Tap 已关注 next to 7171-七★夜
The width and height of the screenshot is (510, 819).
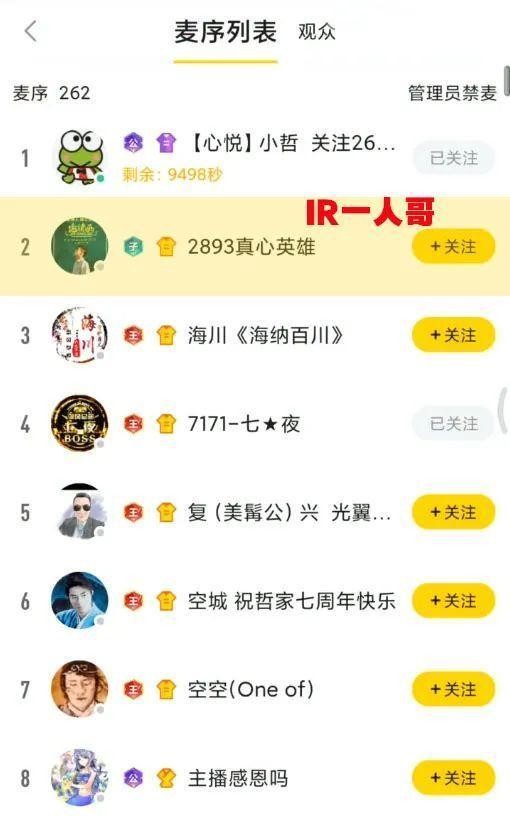[454, 424]
